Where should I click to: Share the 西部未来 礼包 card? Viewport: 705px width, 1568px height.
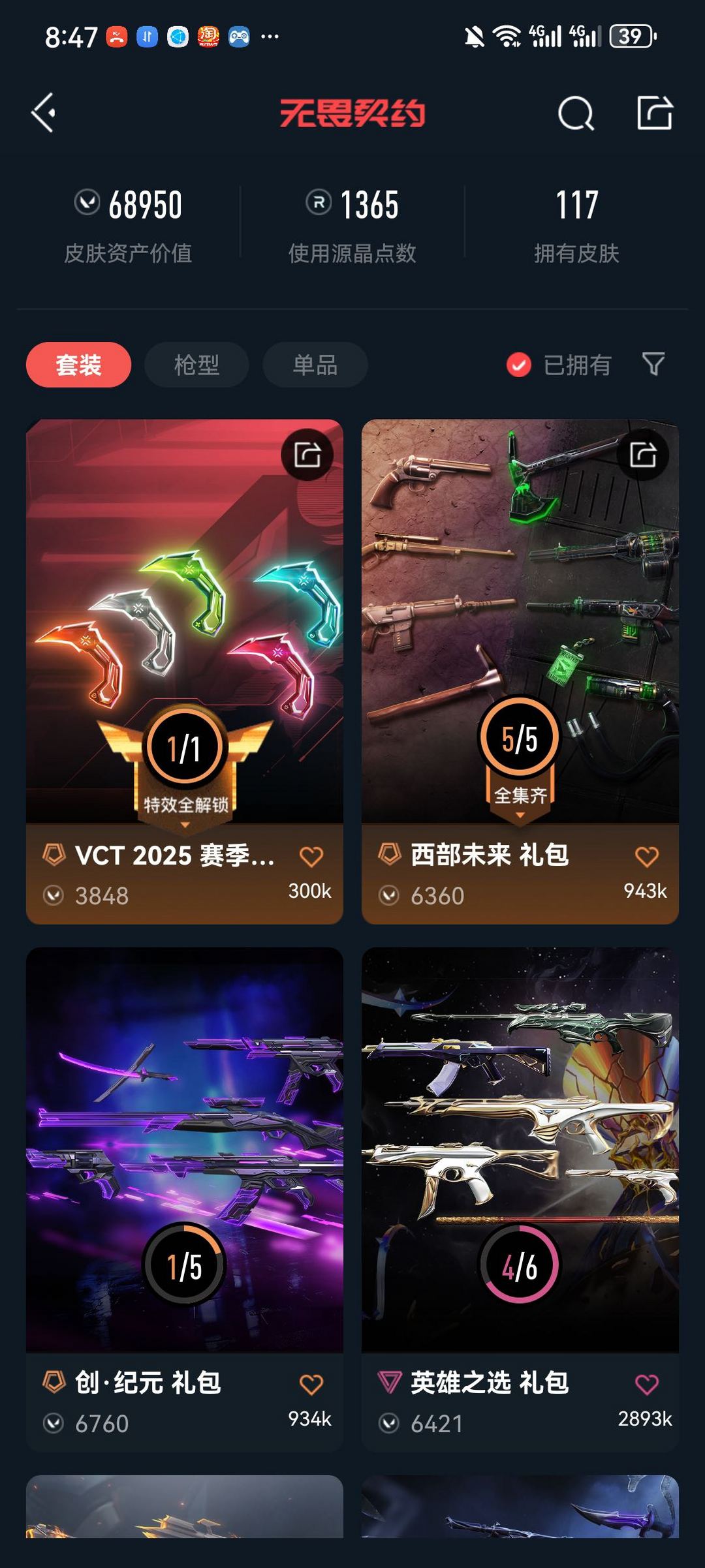point(643,455)
